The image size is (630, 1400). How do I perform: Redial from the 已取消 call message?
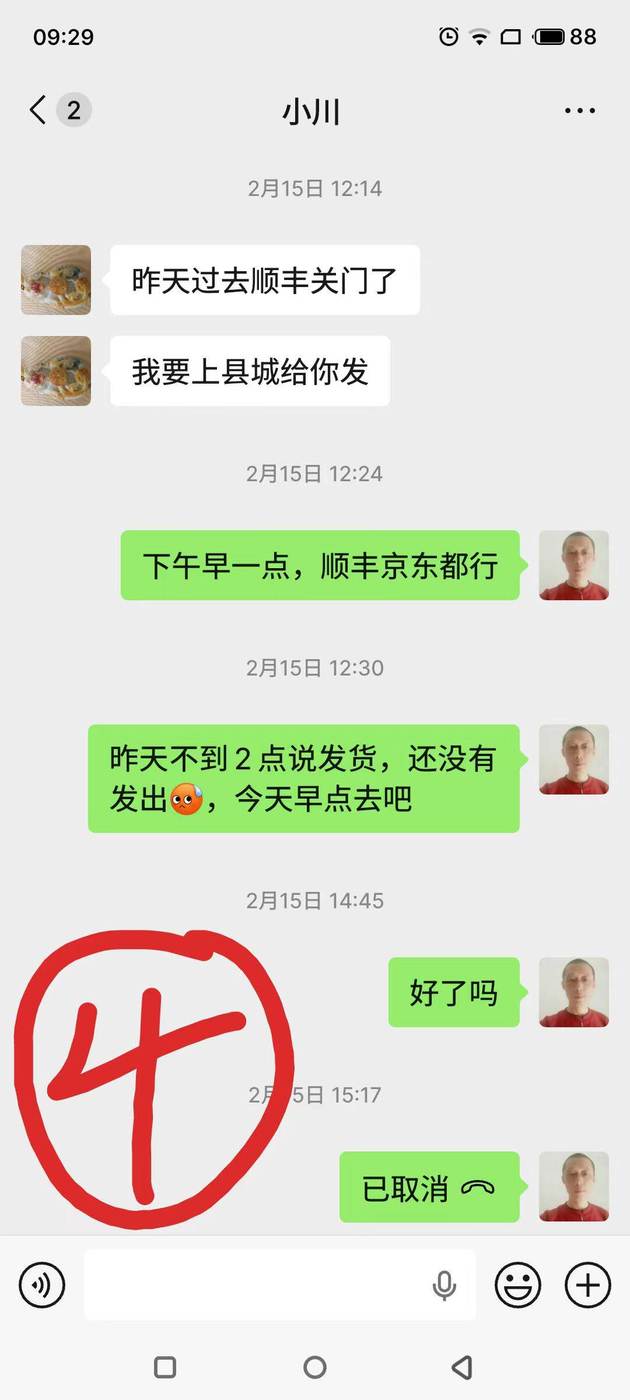pos(429,1188)
